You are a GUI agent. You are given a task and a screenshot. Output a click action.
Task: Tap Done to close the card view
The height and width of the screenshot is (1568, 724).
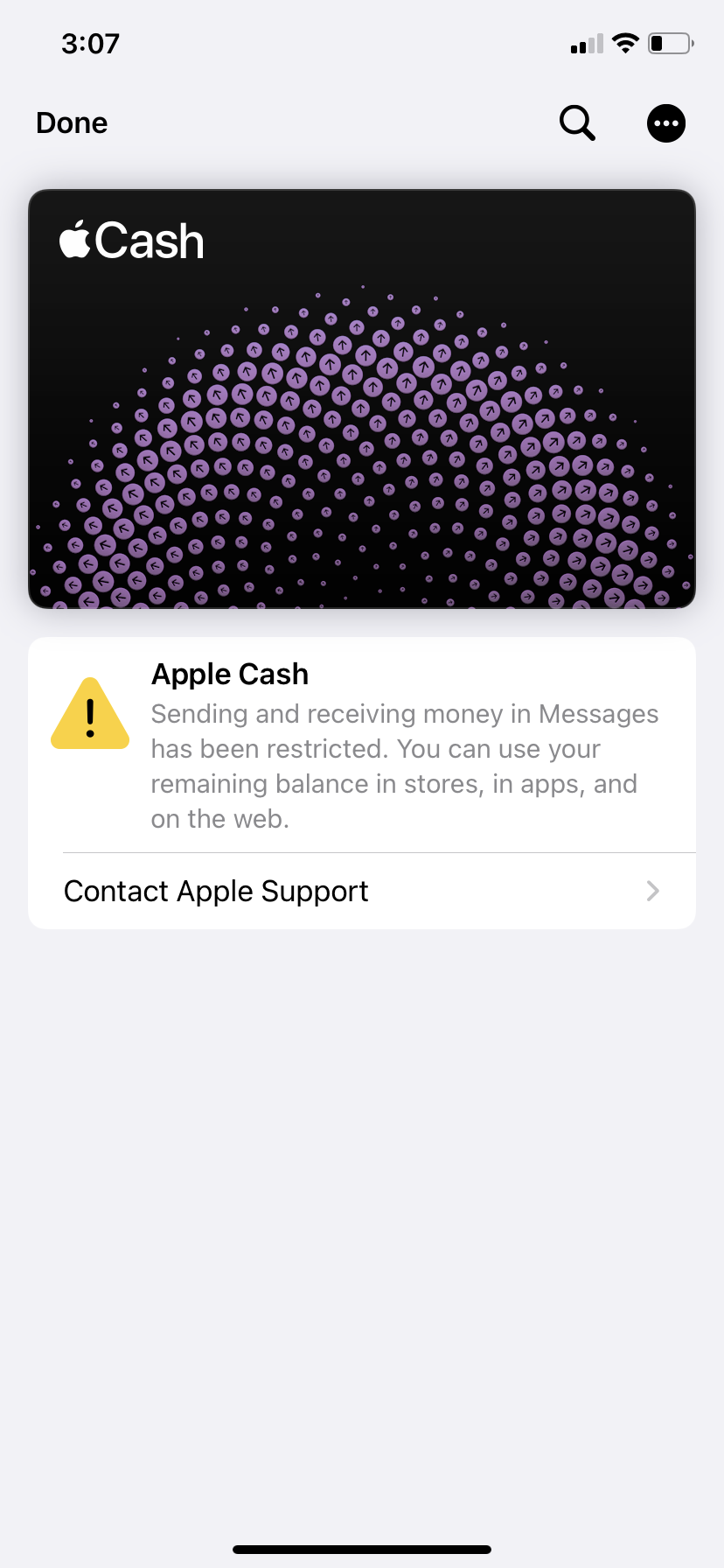coord(72,123)
